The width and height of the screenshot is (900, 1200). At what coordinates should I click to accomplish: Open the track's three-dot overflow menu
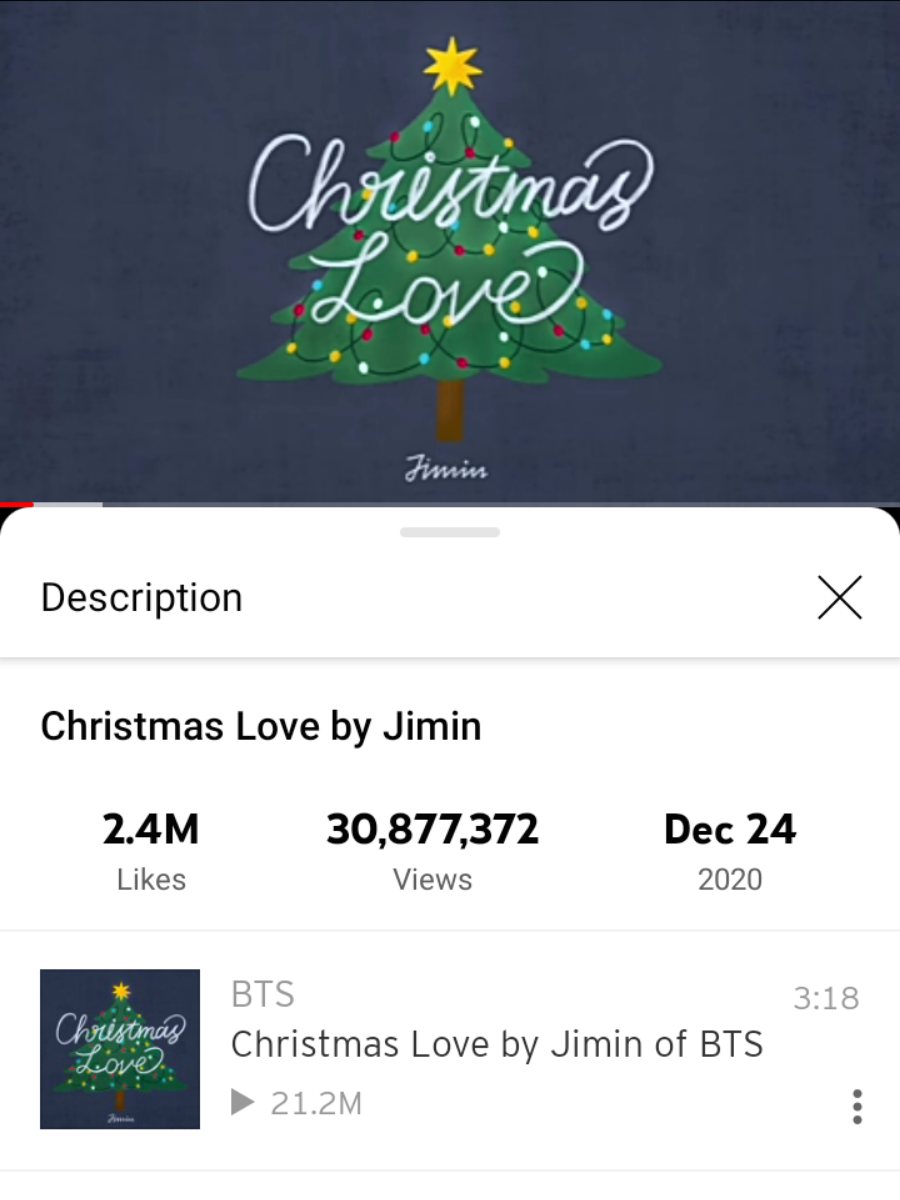coord(857,1107)
